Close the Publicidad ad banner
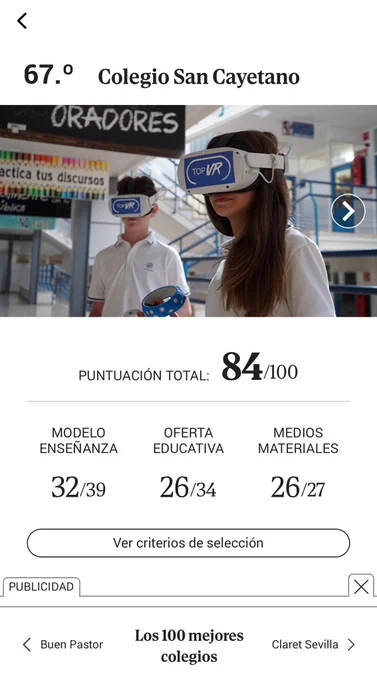This screenshot has height=680, width=377. click(x=361, y=587)
